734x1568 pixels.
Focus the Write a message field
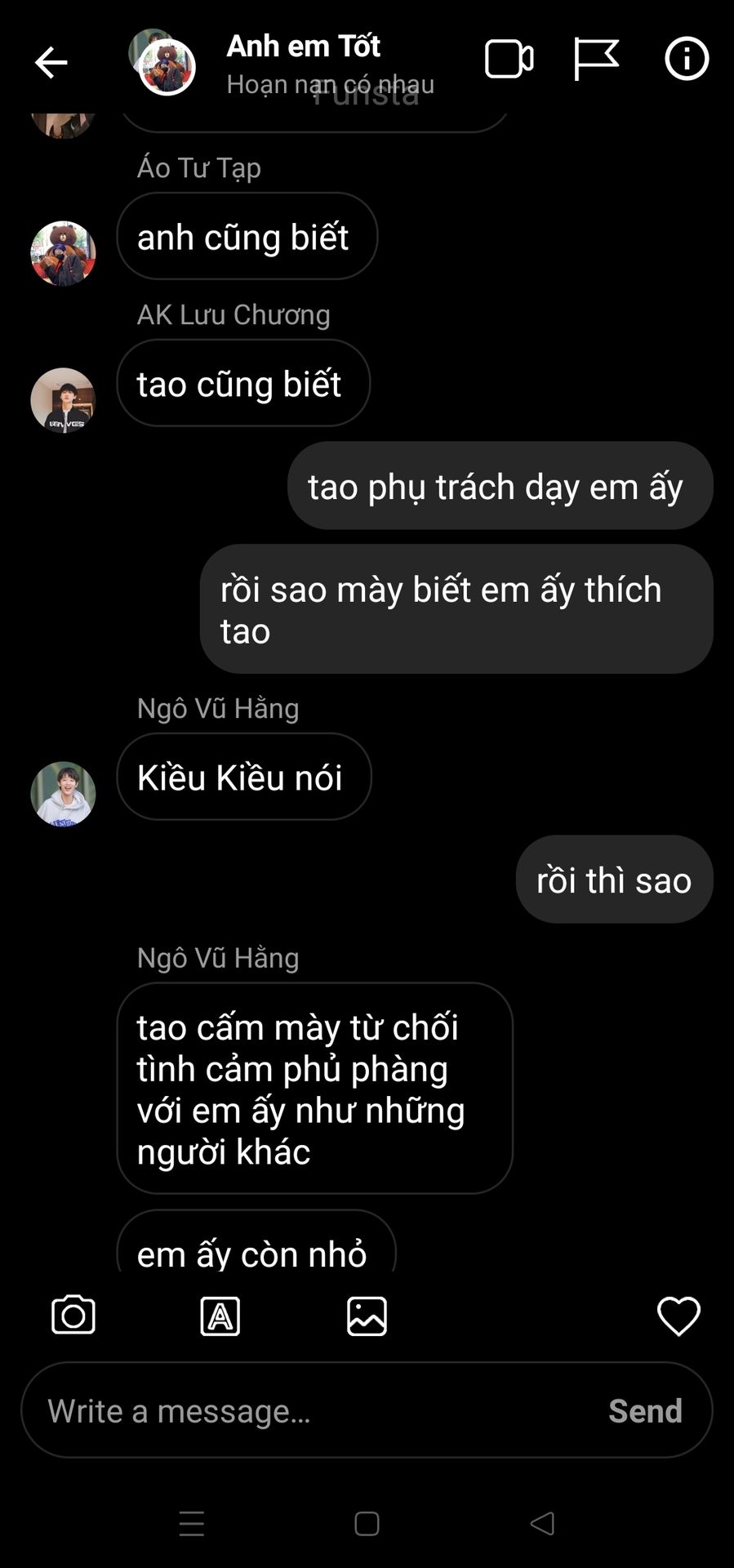310,1411
